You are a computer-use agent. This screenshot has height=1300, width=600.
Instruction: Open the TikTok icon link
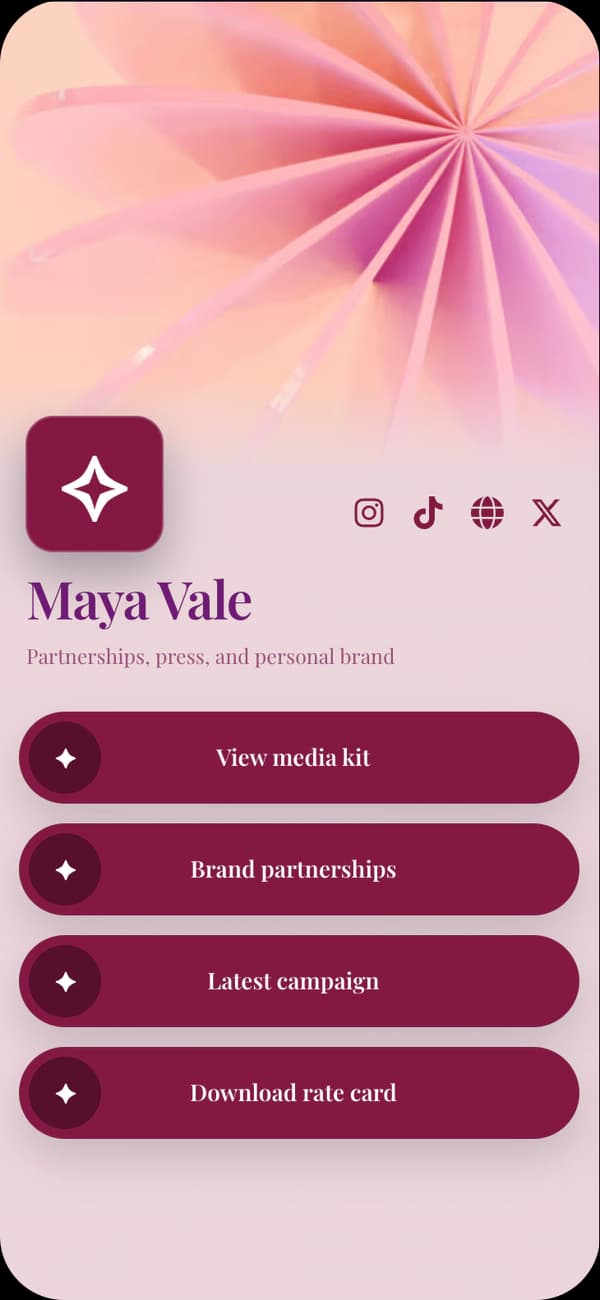(428, 513)
